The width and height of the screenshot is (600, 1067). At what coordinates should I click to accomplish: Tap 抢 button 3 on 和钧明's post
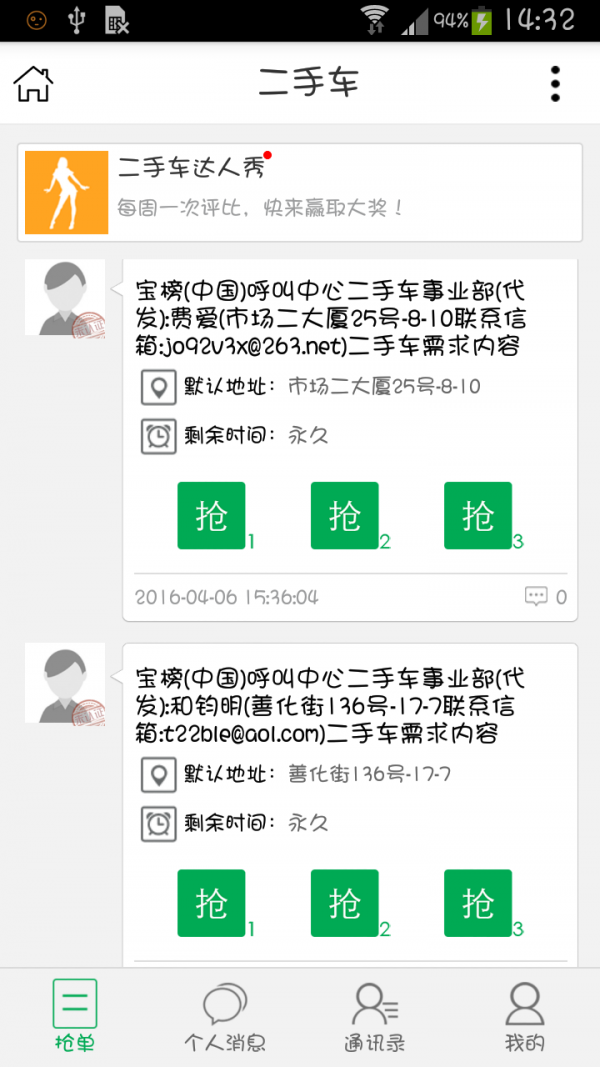click(x=478, y=903)
